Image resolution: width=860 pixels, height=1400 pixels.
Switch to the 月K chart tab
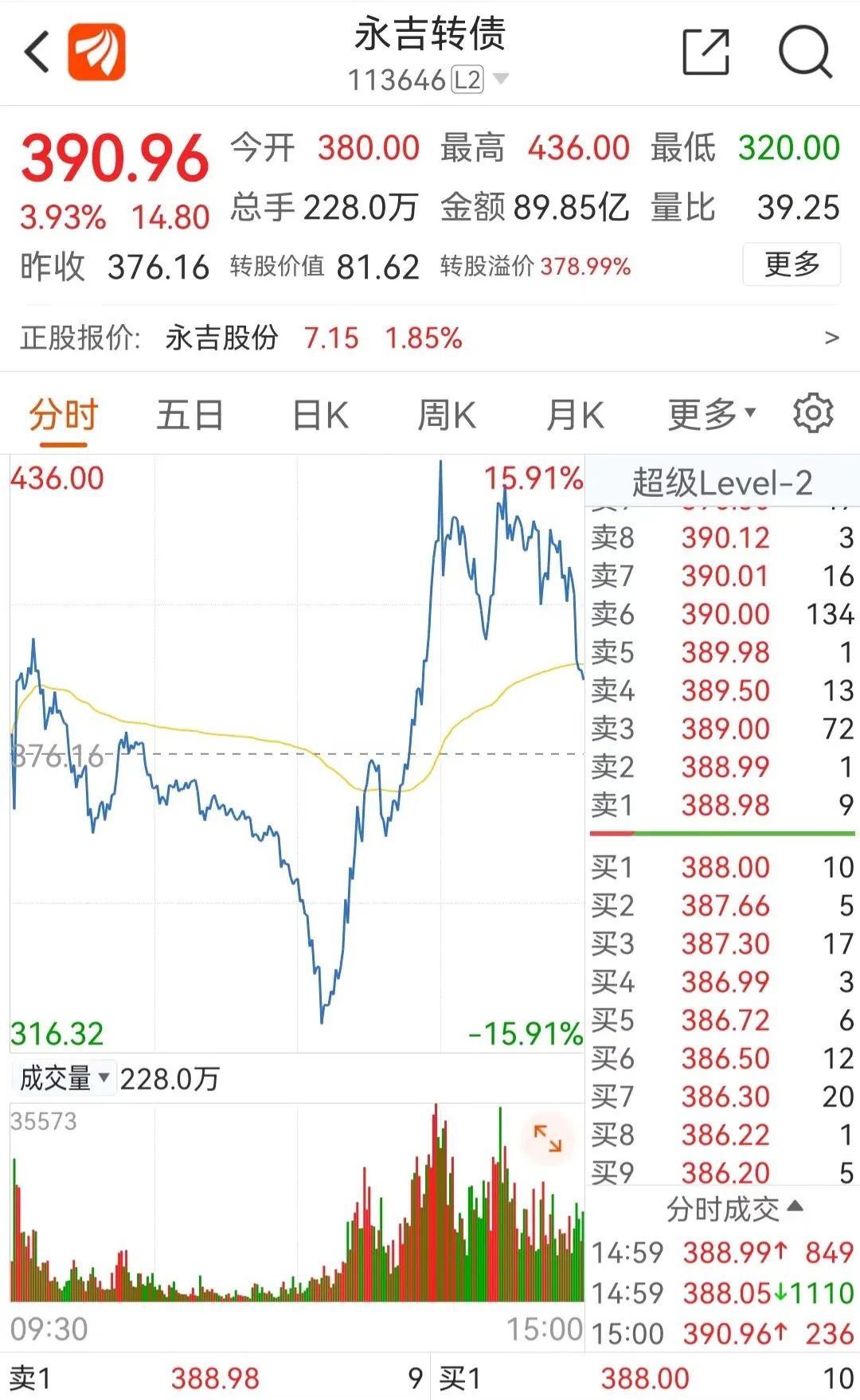[x=575, y=415]
